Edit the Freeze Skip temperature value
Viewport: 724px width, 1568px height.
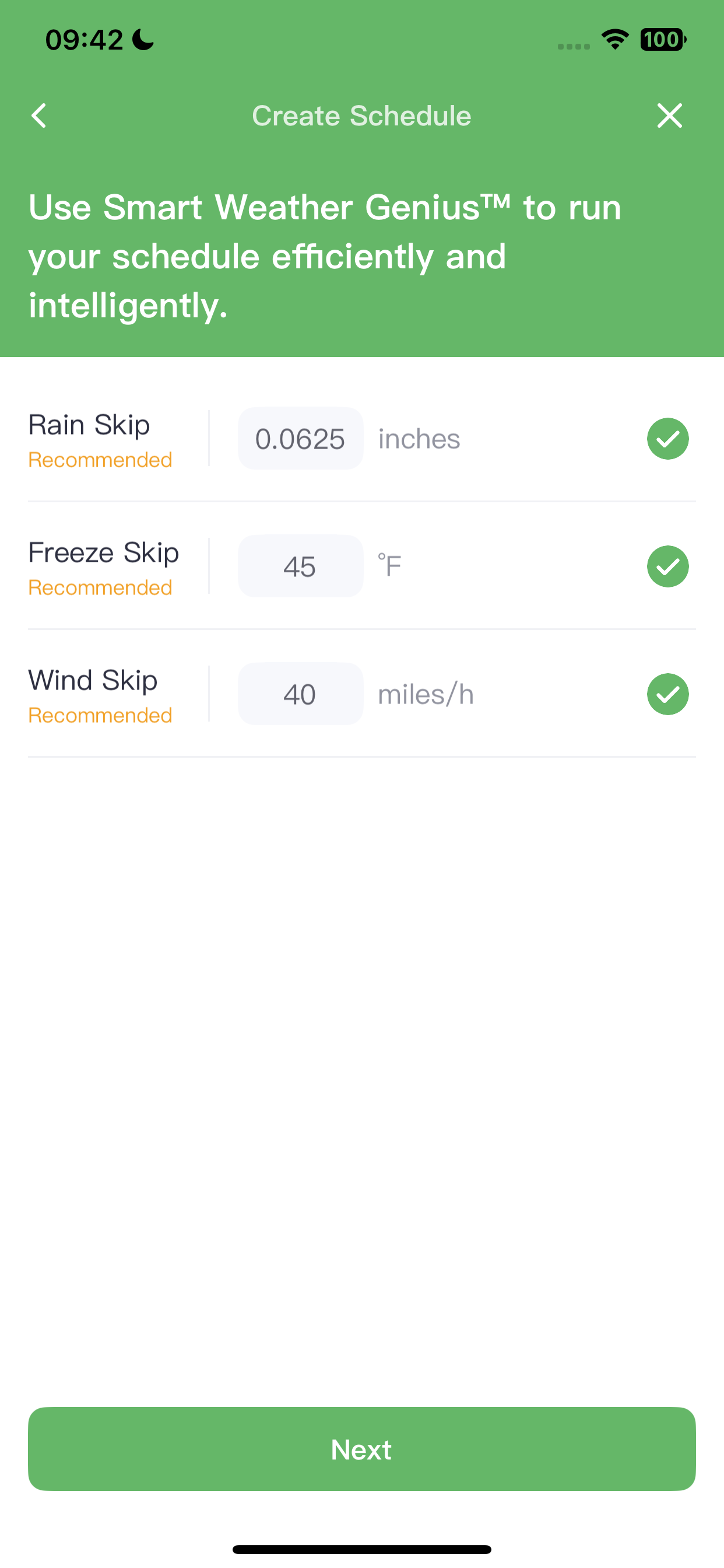(x=301, y=566)
